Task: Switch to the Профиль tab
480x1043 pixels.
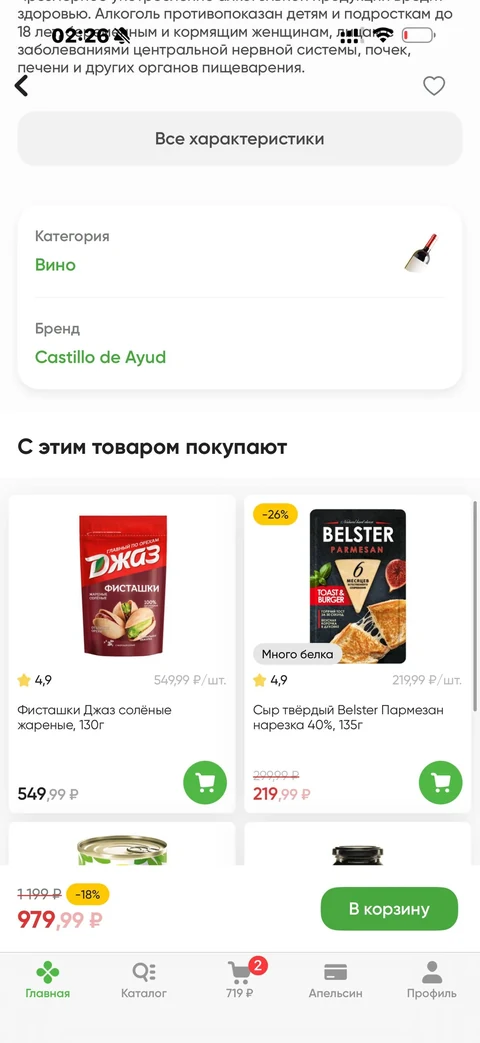Action: [432, 980]
